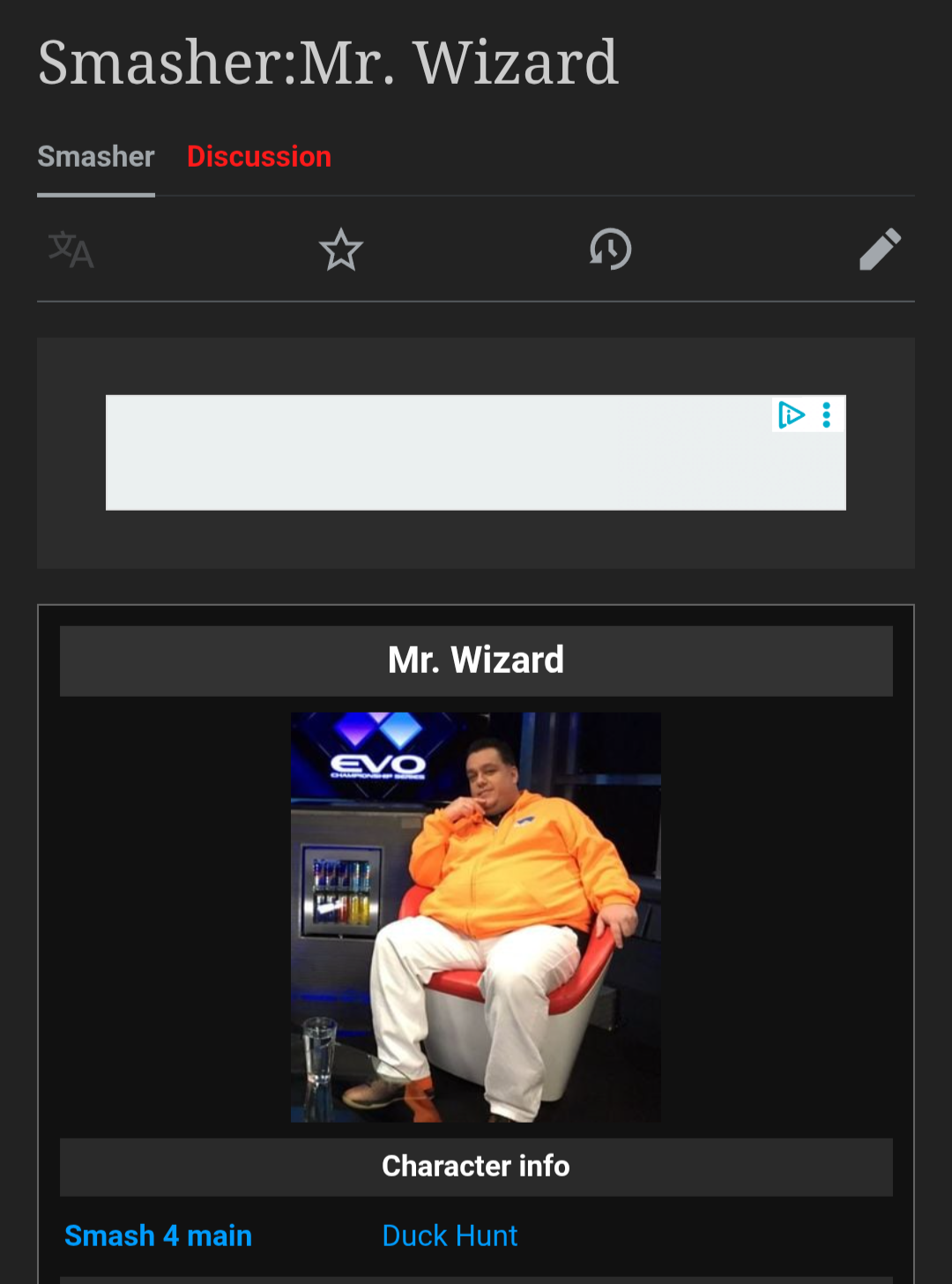Open the Duck Hunt link

[x=450, y=1235]
